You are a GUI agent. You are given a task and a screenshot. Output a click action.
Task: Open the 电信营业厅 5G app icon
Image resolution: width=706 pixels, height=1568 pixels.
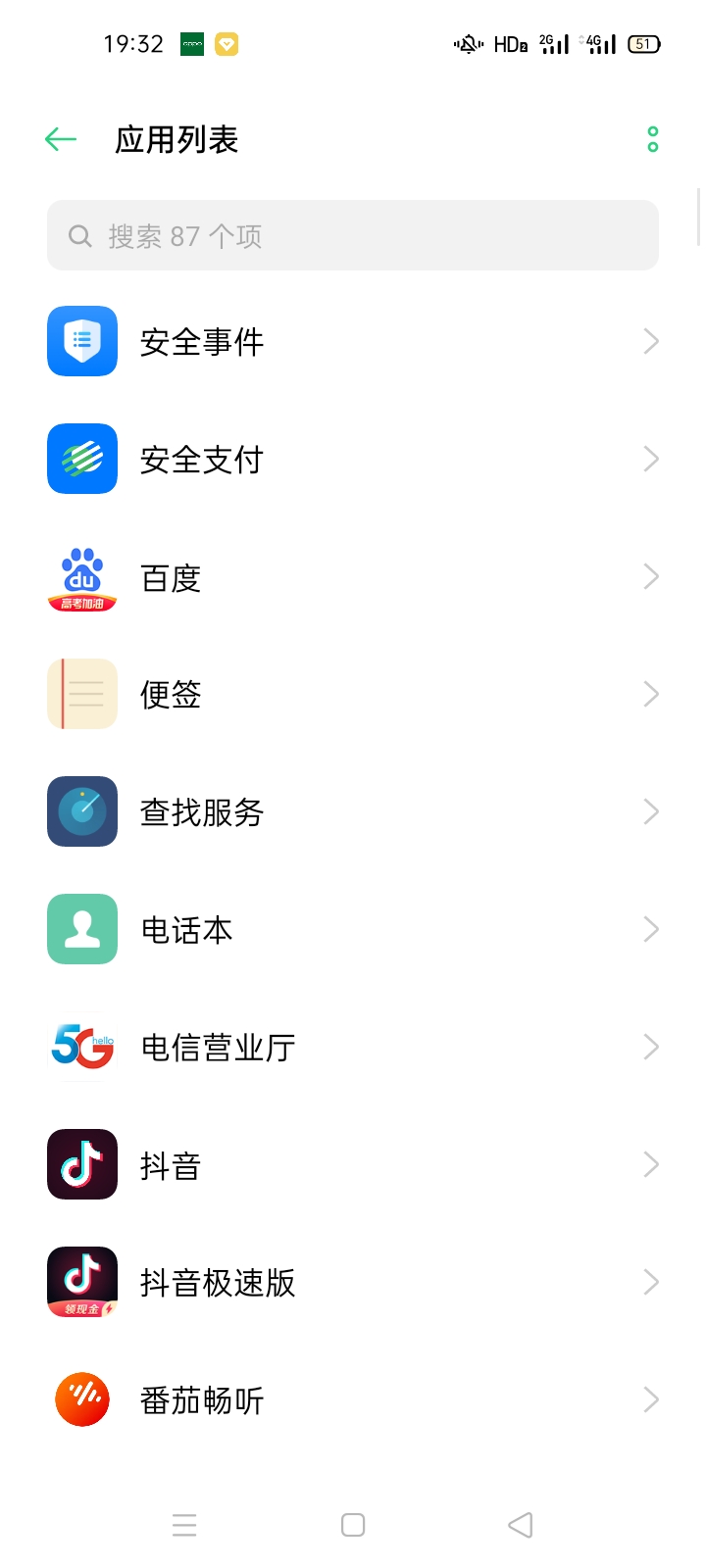[x=81, y=1046]
